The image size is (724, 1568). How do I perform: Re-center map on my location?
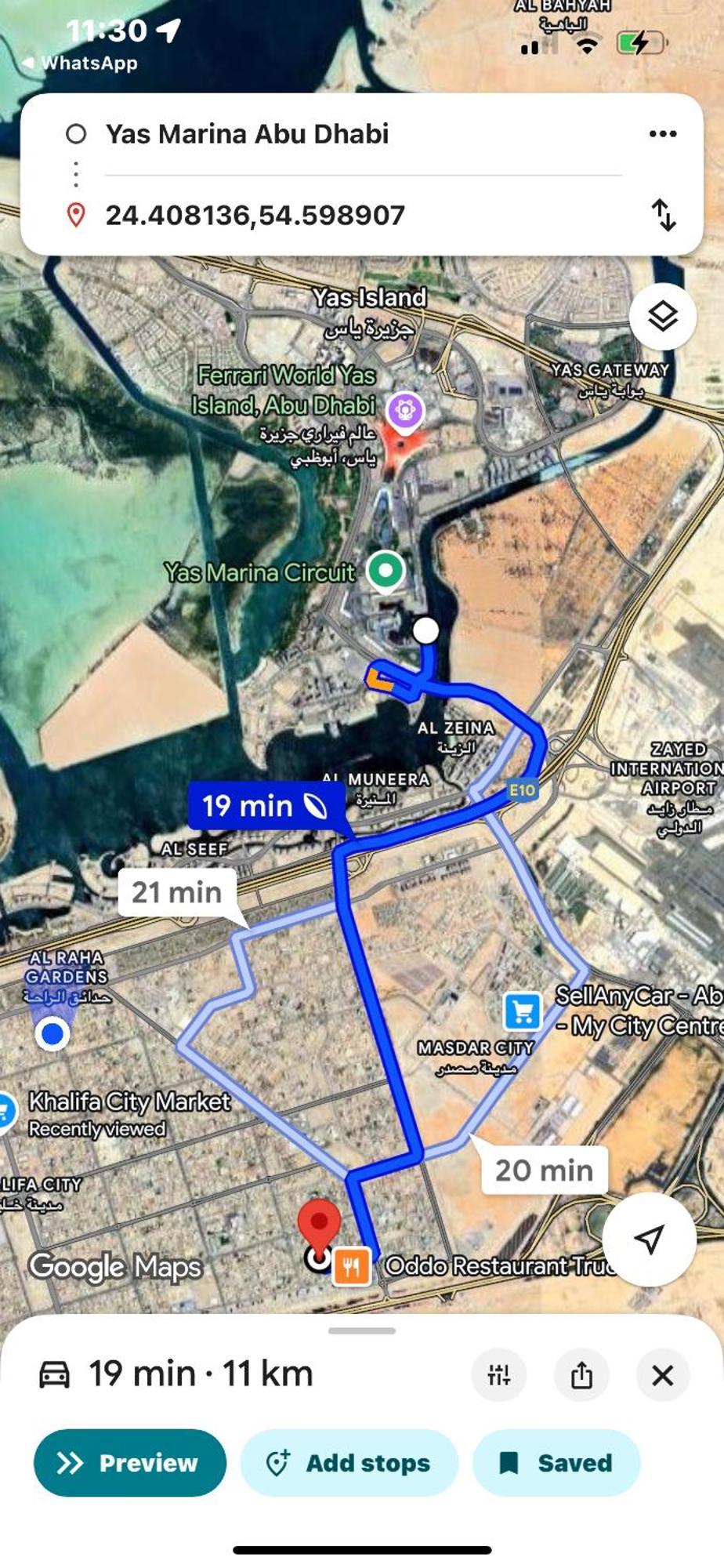[649, 1239]
